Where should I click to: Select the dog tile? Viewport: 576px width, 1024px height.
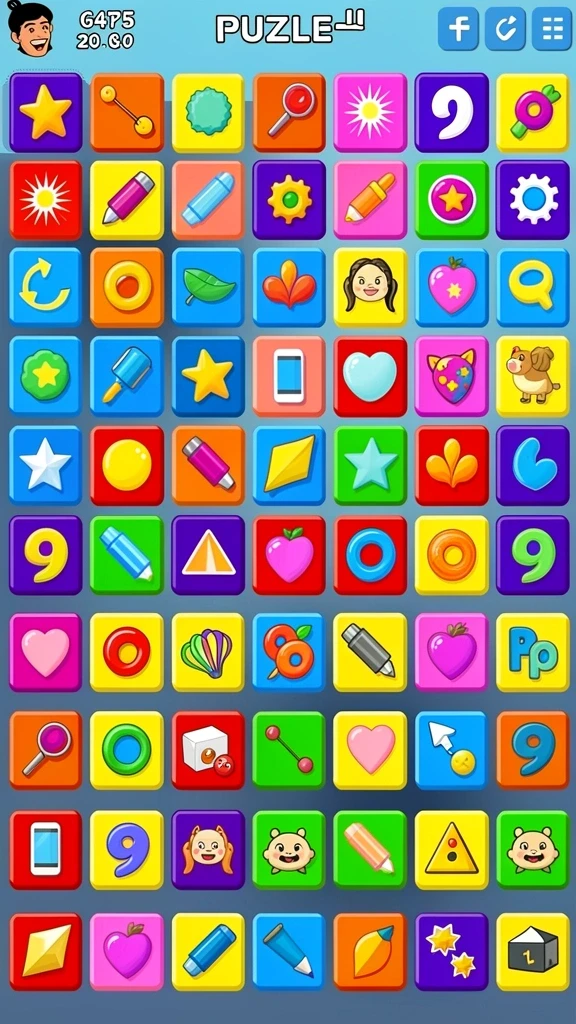(x=533, y=376)
